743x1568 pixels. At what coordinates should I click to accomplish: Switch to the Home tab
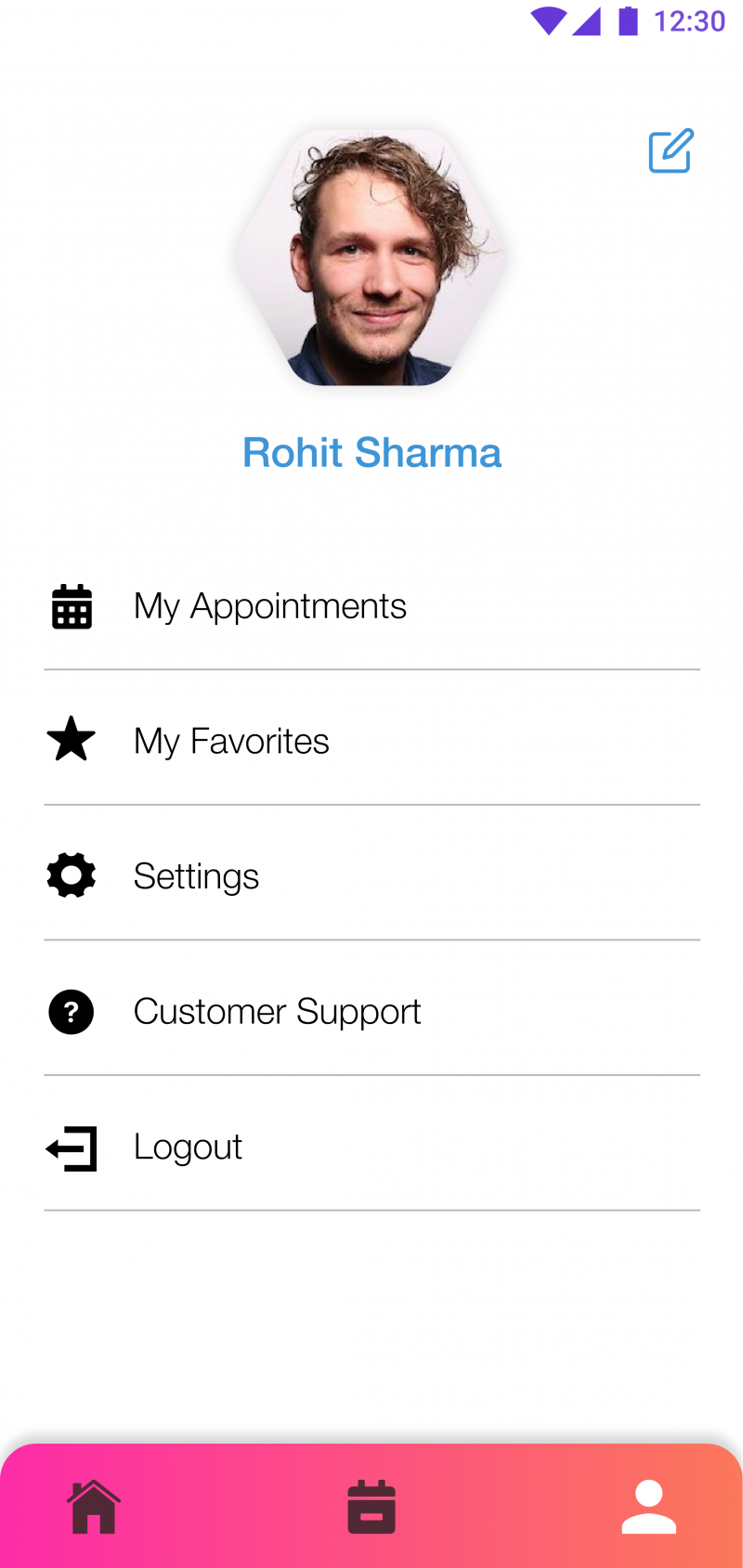tap(94, 1506)
